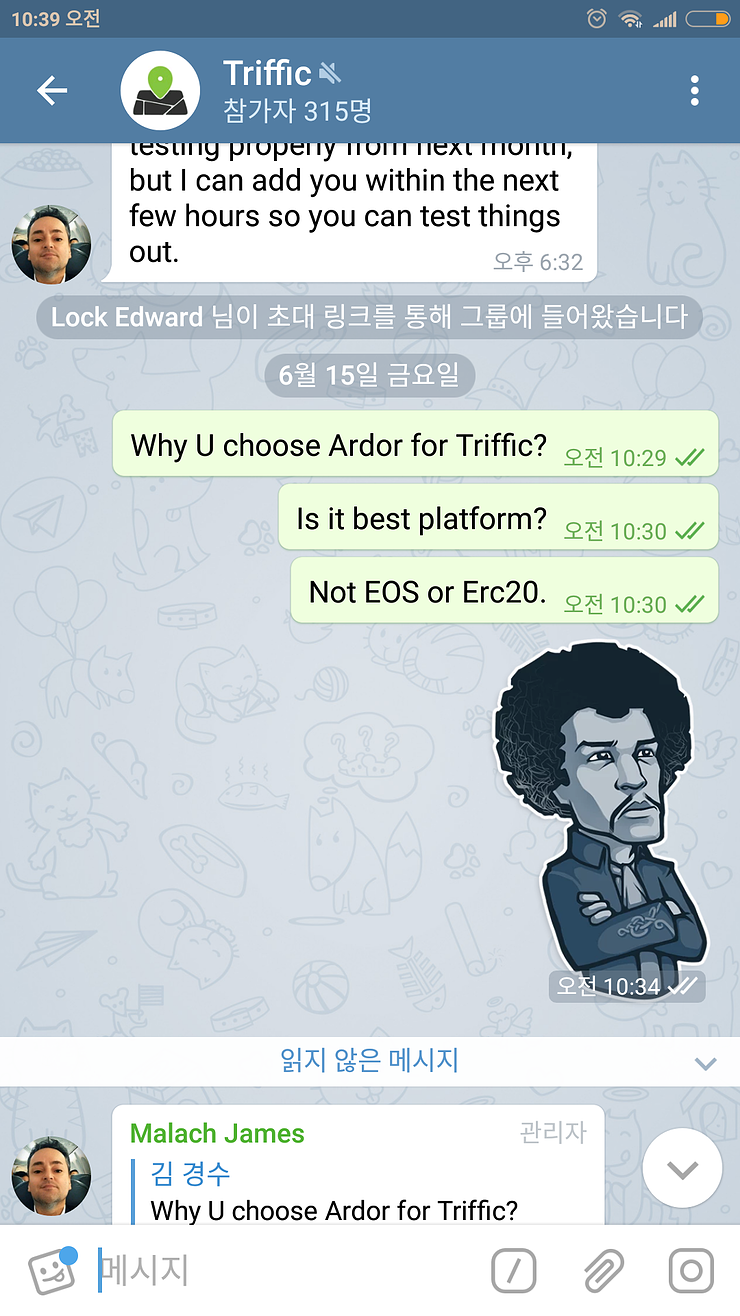Viewport: 740px width, 1316px height.
Task: Tap Malach James's avatar beside the reply
Action: [51, 1176]
